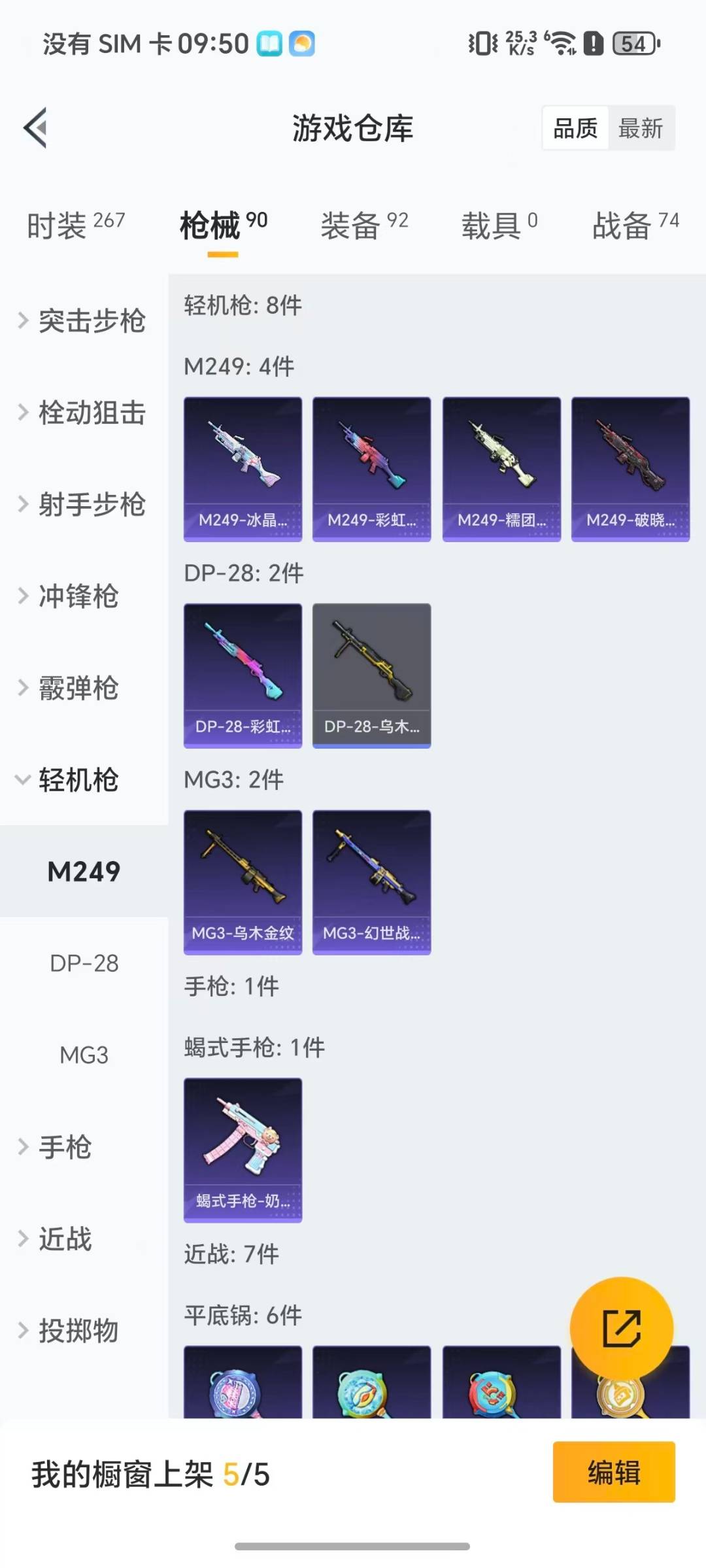The width and height of the screenshot is (706, 1568).
Task: Switch sorting to 最新
Action: pyautogui.click(x=641, y=128)
